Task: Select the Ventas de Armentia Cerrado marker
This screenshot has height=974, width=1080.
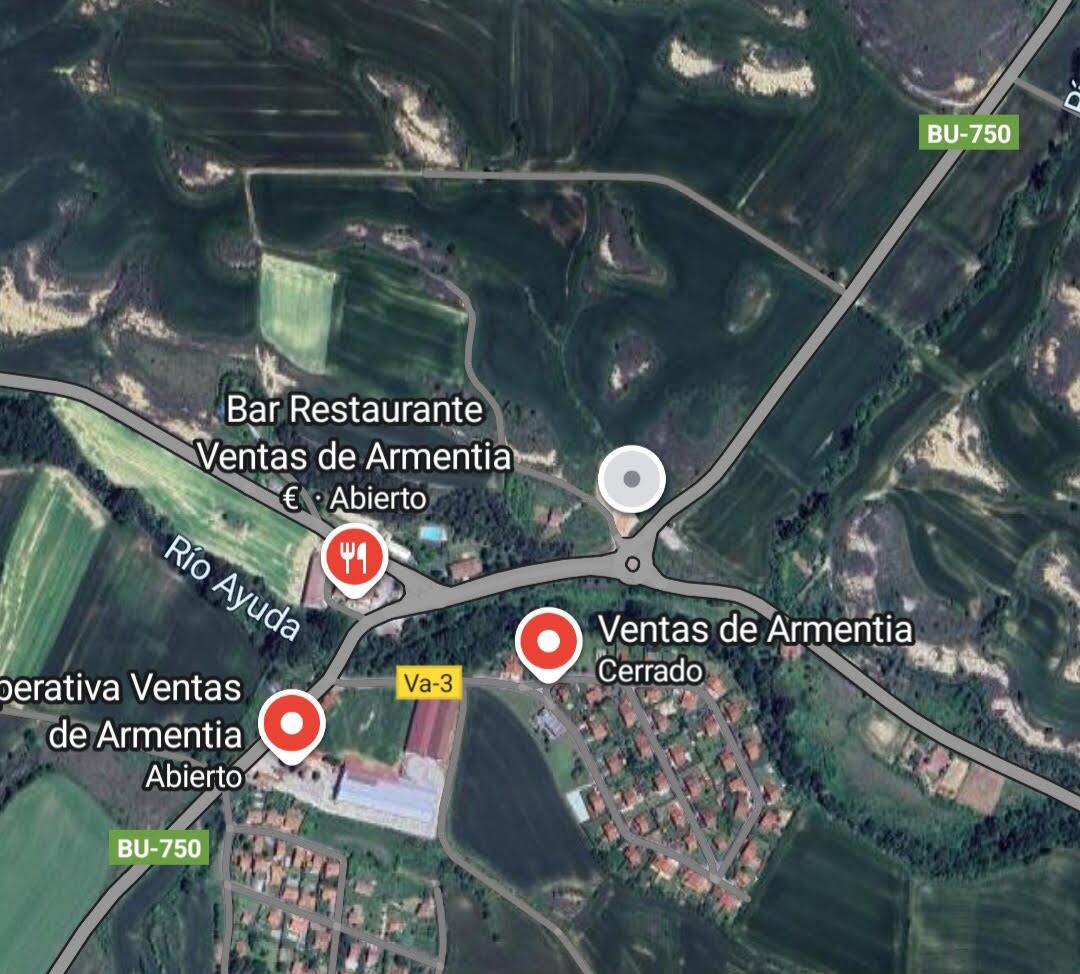Action: coord(548,643)
